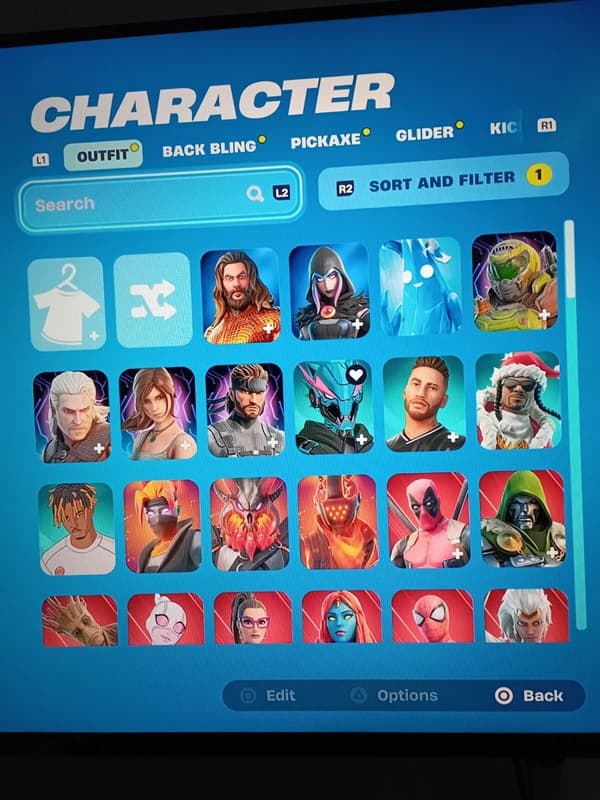The height and width of the screenshot is (800, 600).
Task: Pick the Geralt white-haired outfit
Action: click(71, 416)
